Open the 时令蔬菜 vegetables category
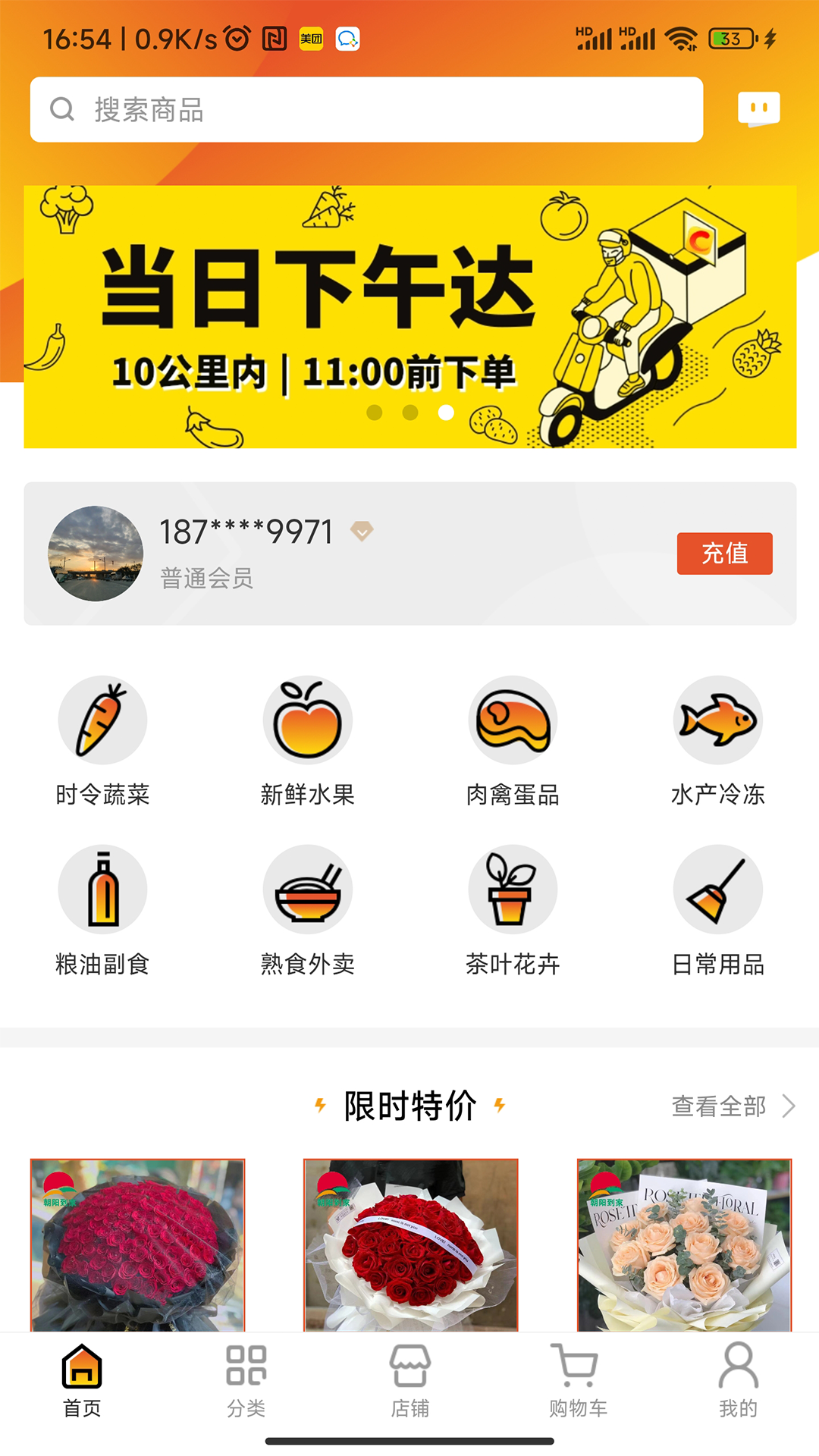This screenshot has width=819, height=1456. point(102,739)
